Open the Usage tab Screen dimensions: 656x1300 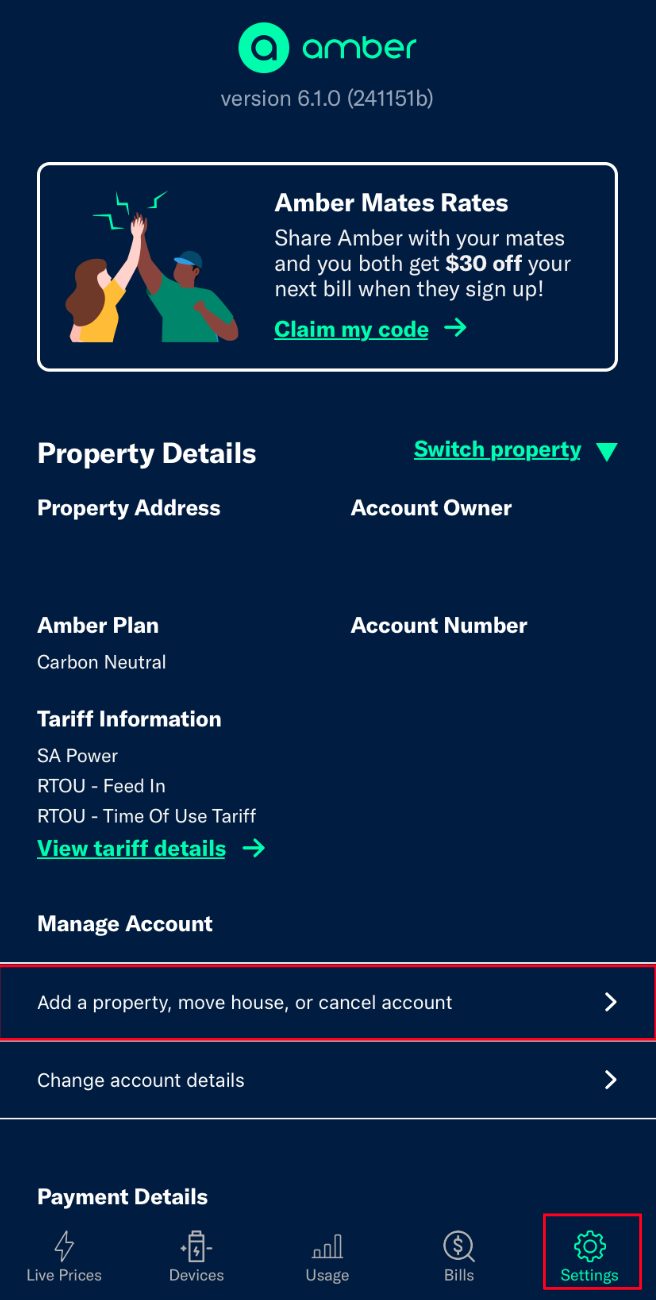coord(327,1257)
